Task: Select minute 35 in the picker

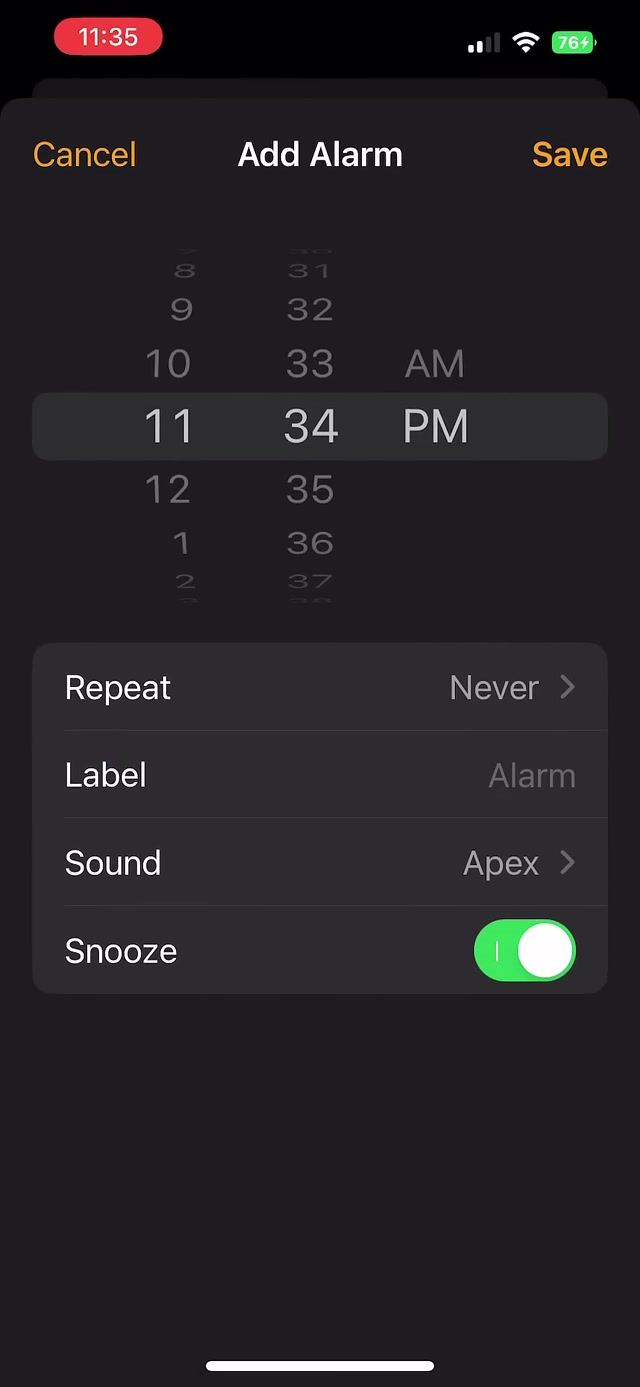Action: pos(310,490)
